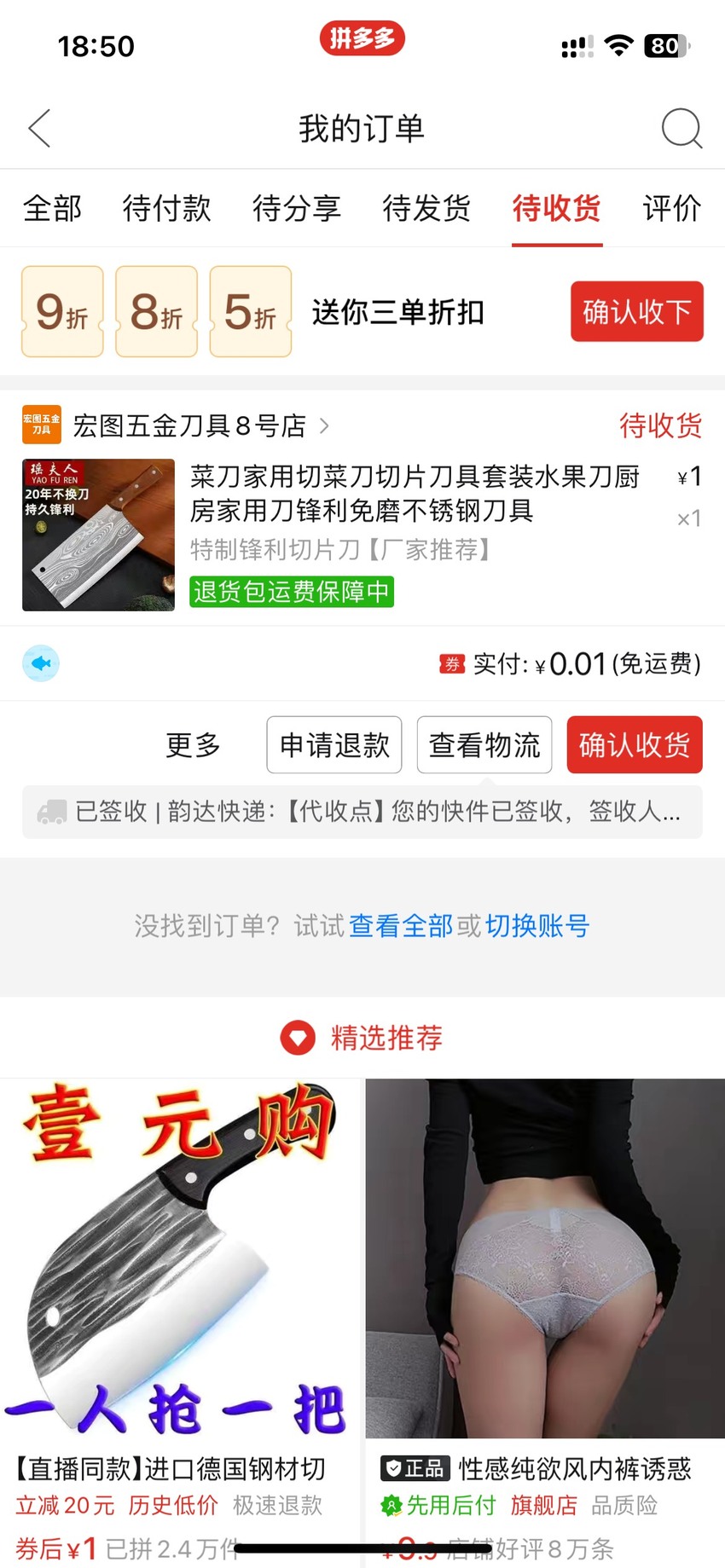Tap the 切换账号 link

(x=537, y=926)
